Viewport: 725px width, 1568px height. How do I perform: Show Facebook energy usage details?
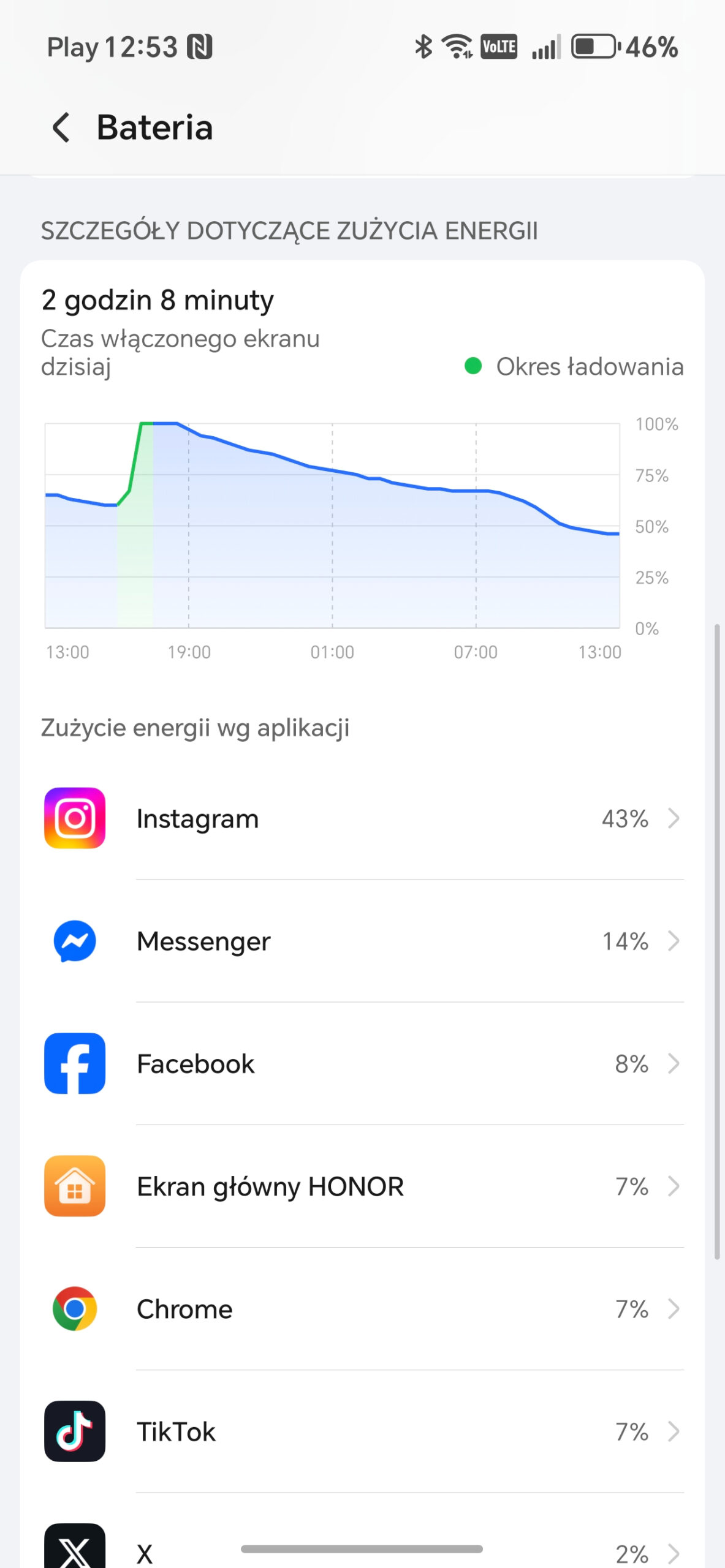(362, 1064)
